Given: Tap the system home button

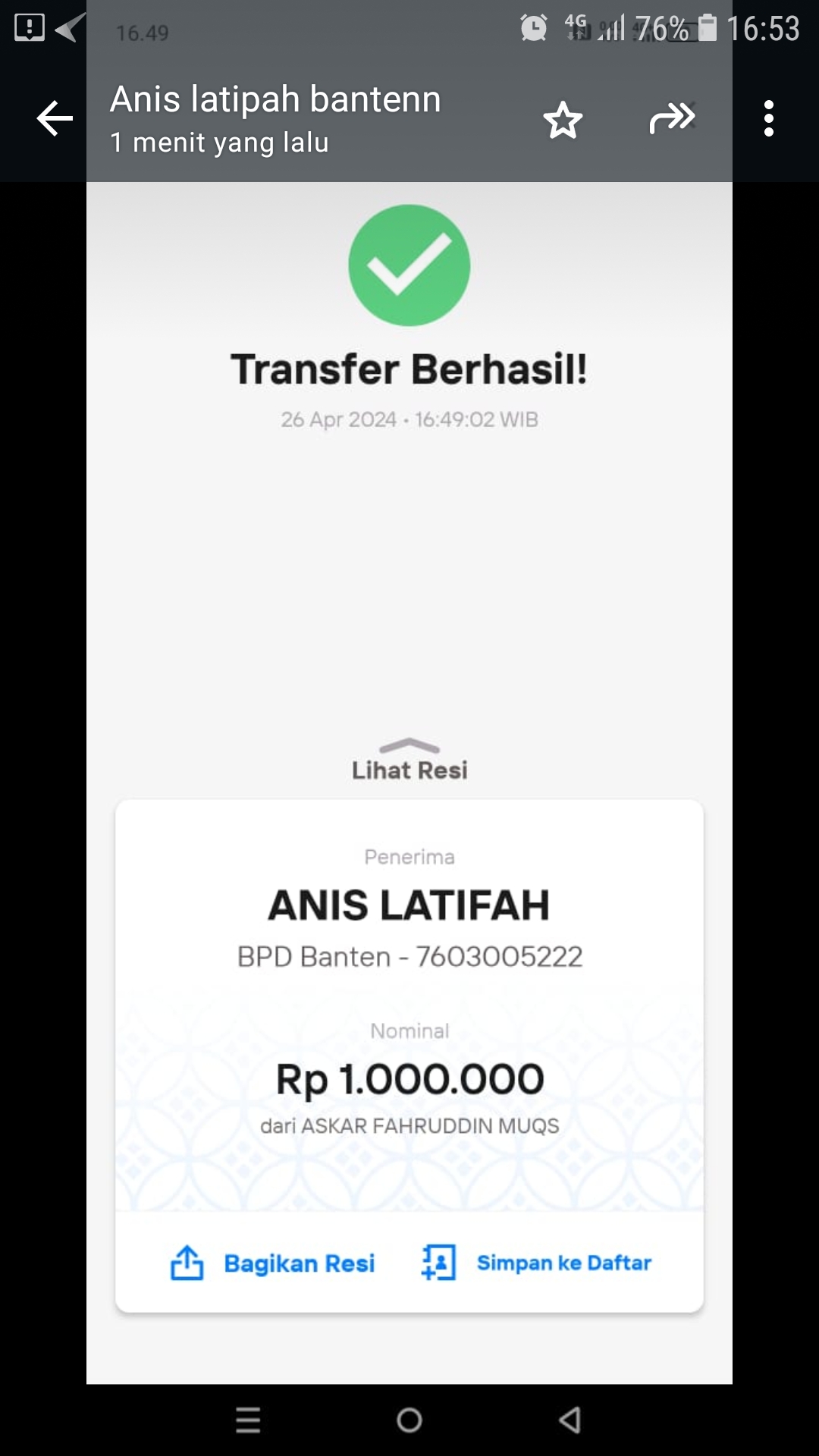Looking at the screenshot, I should point(409,1420).
